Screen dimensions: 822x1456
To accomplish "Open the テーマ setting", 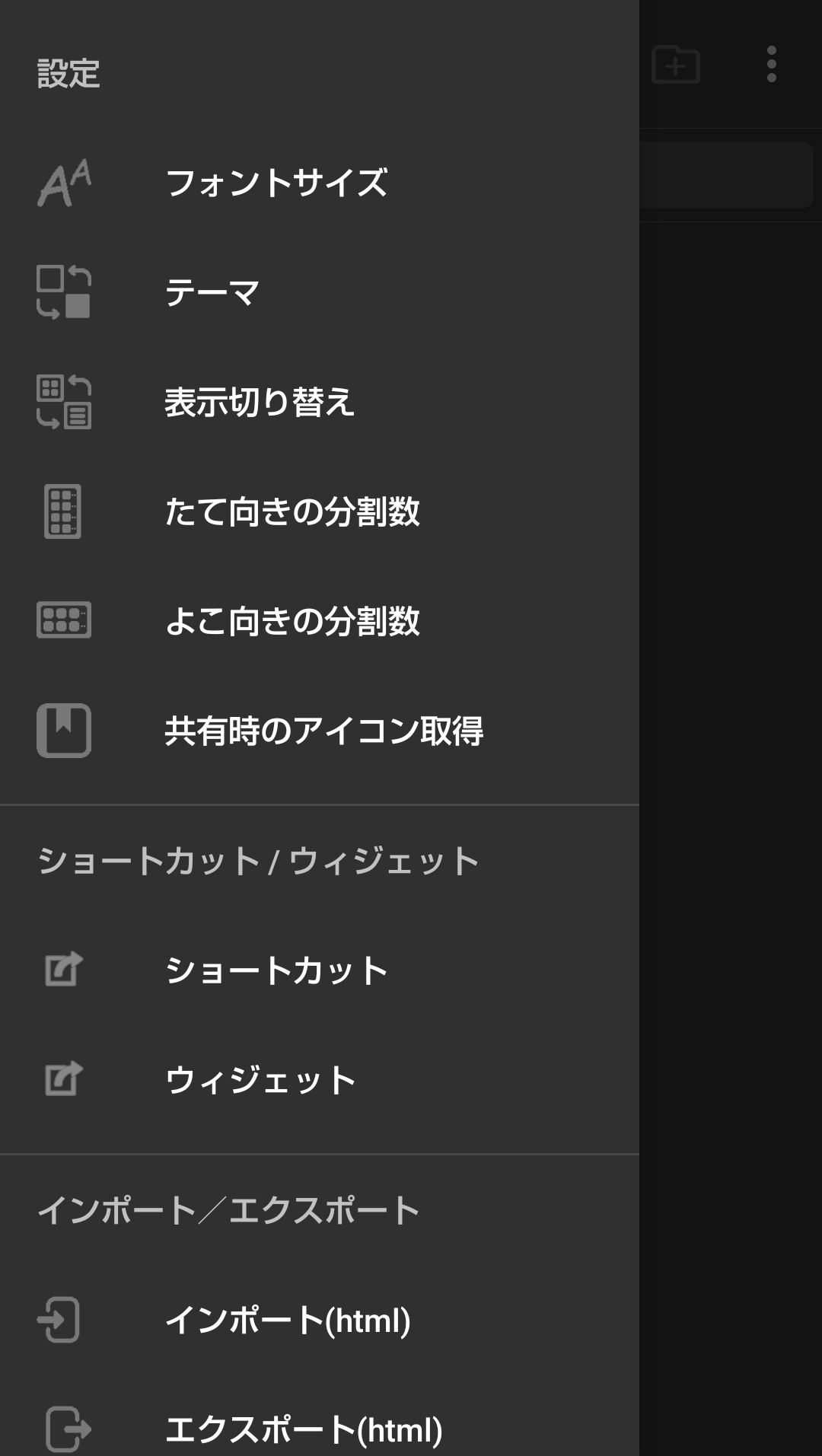I will tap(320, 292).
